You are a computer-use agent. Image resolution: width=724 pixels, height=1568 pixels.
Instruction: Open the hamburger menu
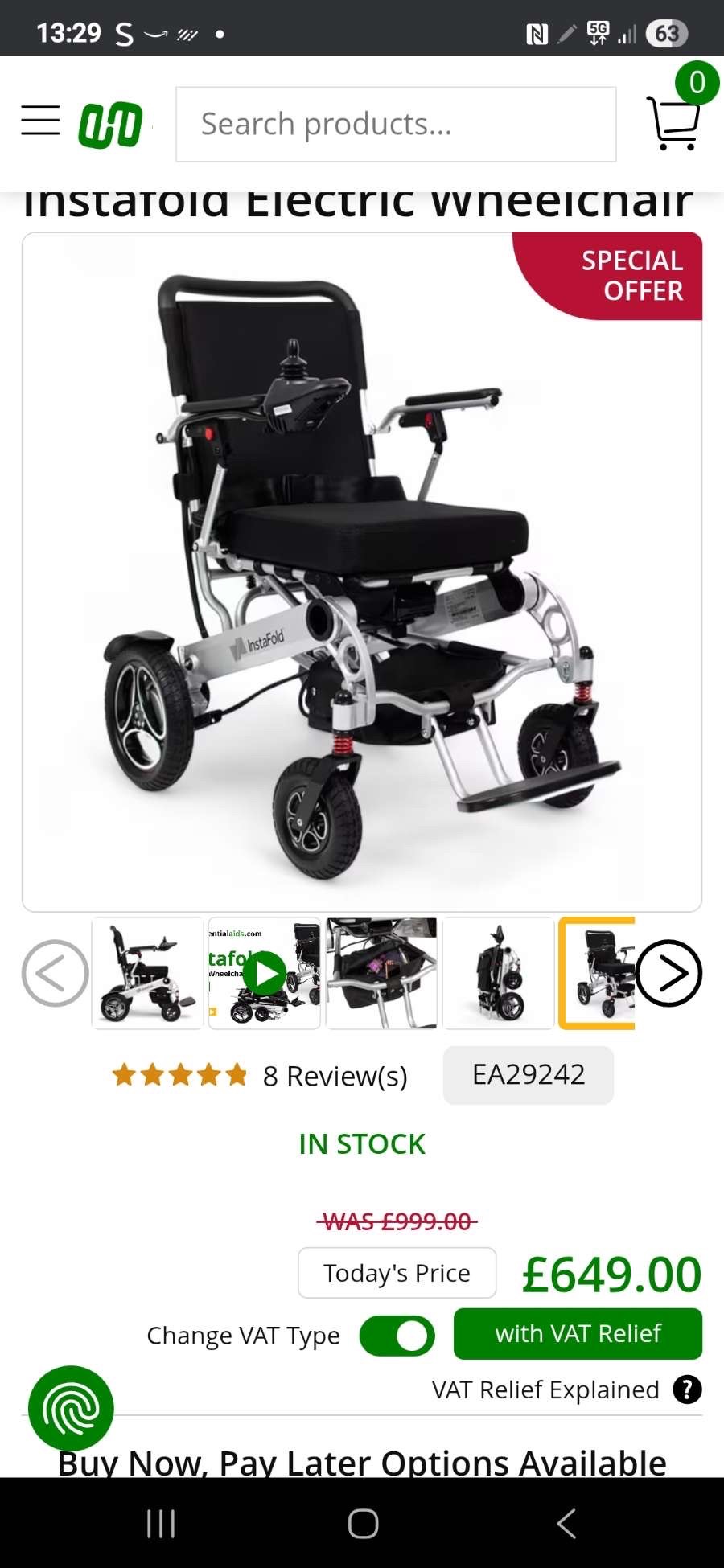tap(40, 121)
